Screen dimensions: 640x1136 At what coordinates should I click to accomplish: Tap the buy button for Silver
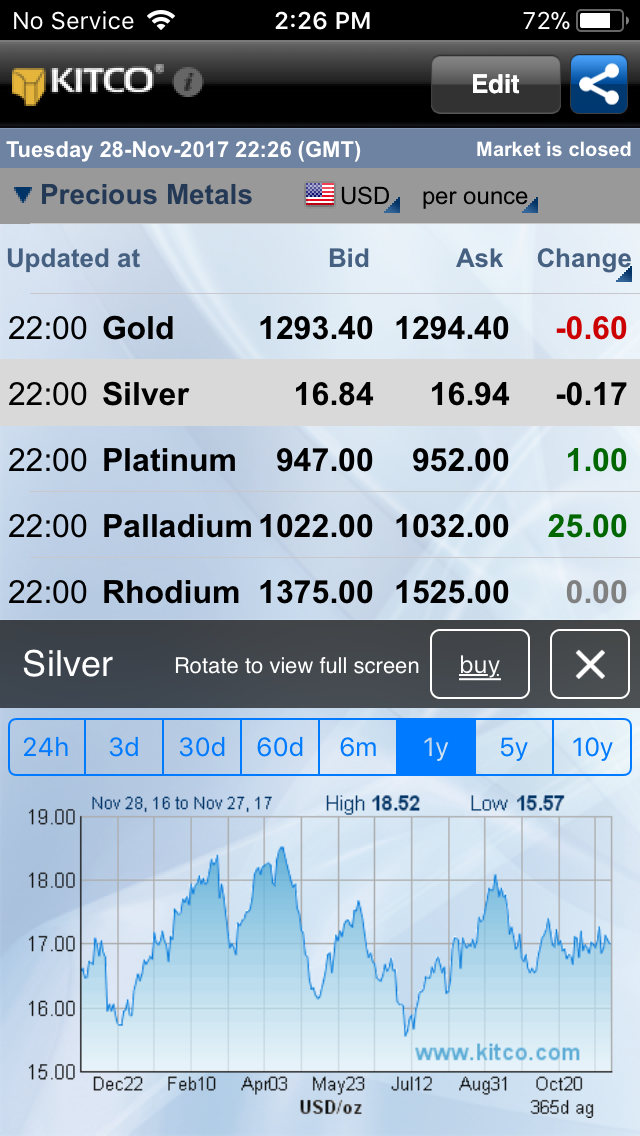pyautogui.click(x=480, y=664)
